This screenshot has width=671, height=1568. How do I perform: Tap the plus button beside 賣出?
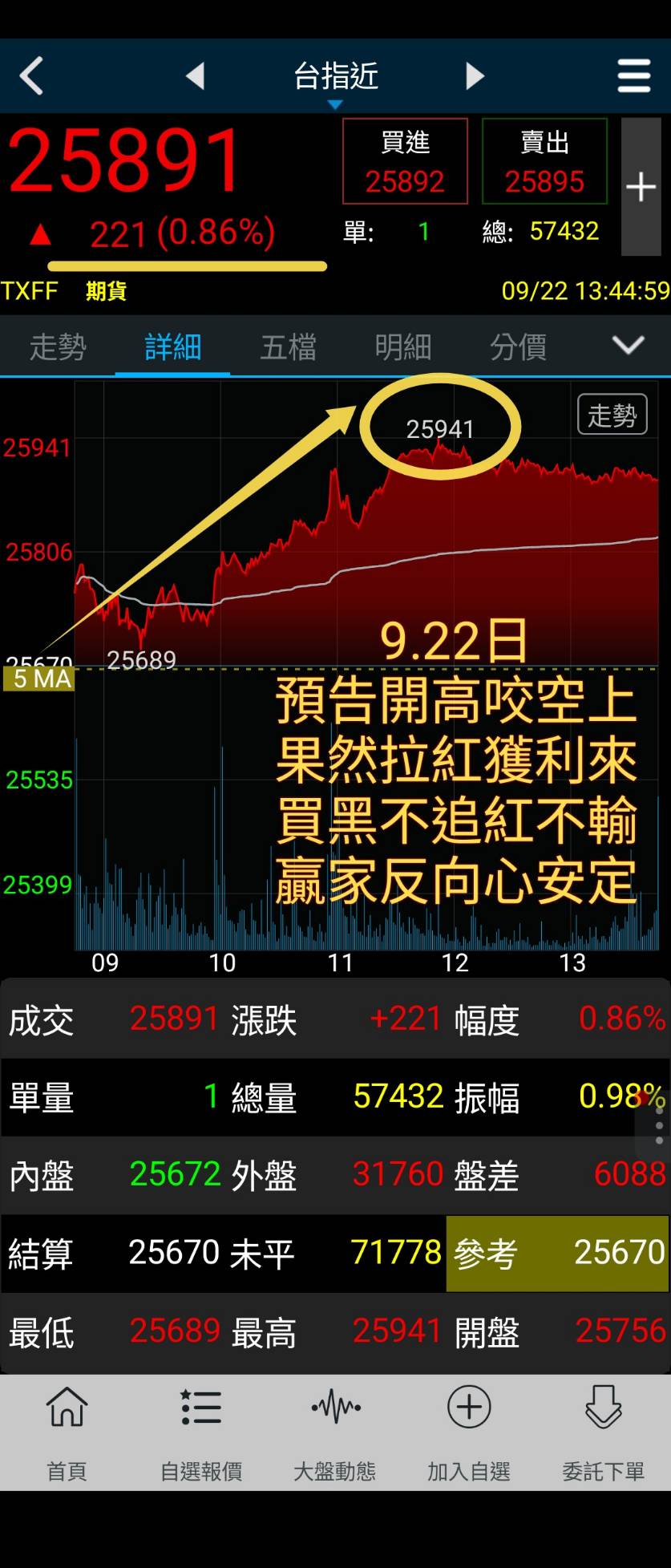tap(641, 187)
